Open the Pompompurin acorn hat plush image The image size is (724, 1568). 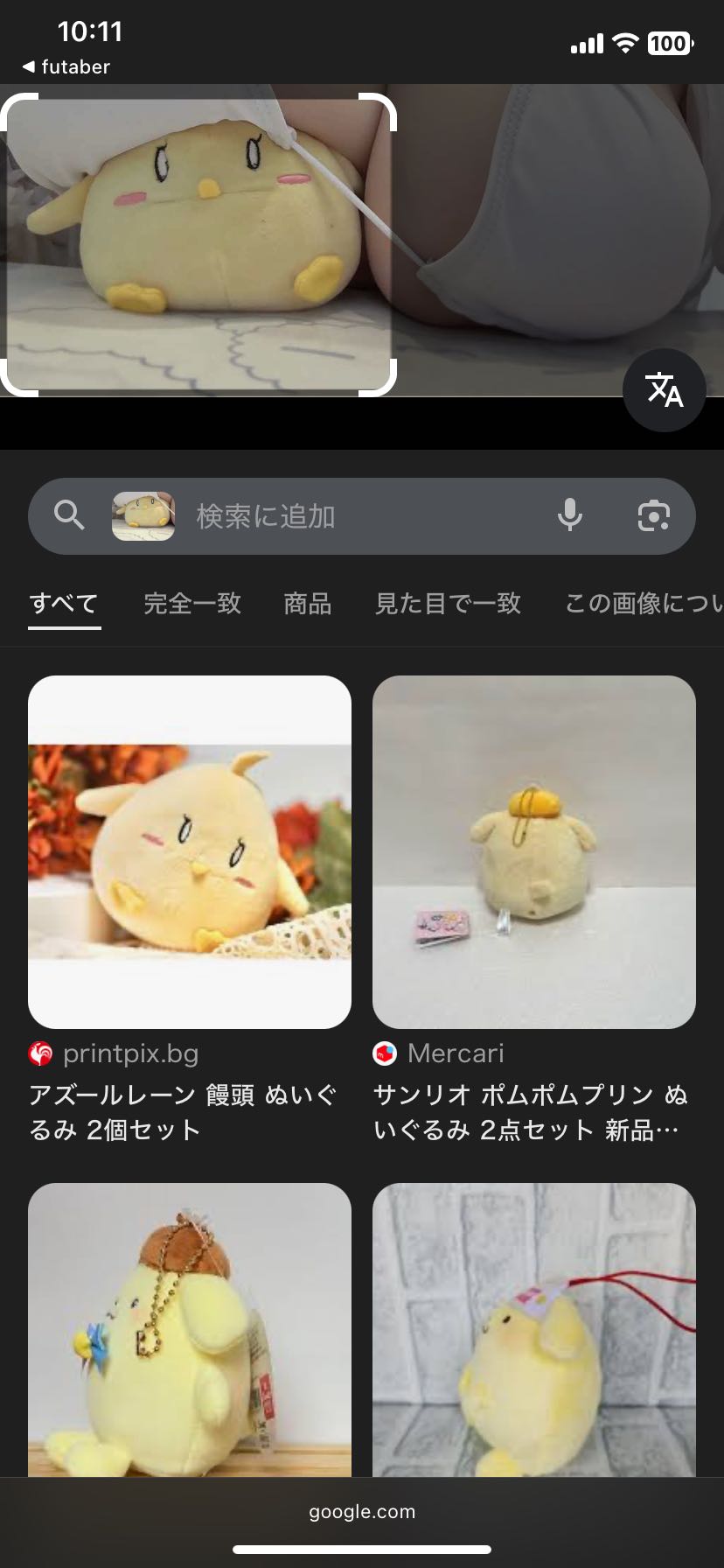pos(190,1328)
